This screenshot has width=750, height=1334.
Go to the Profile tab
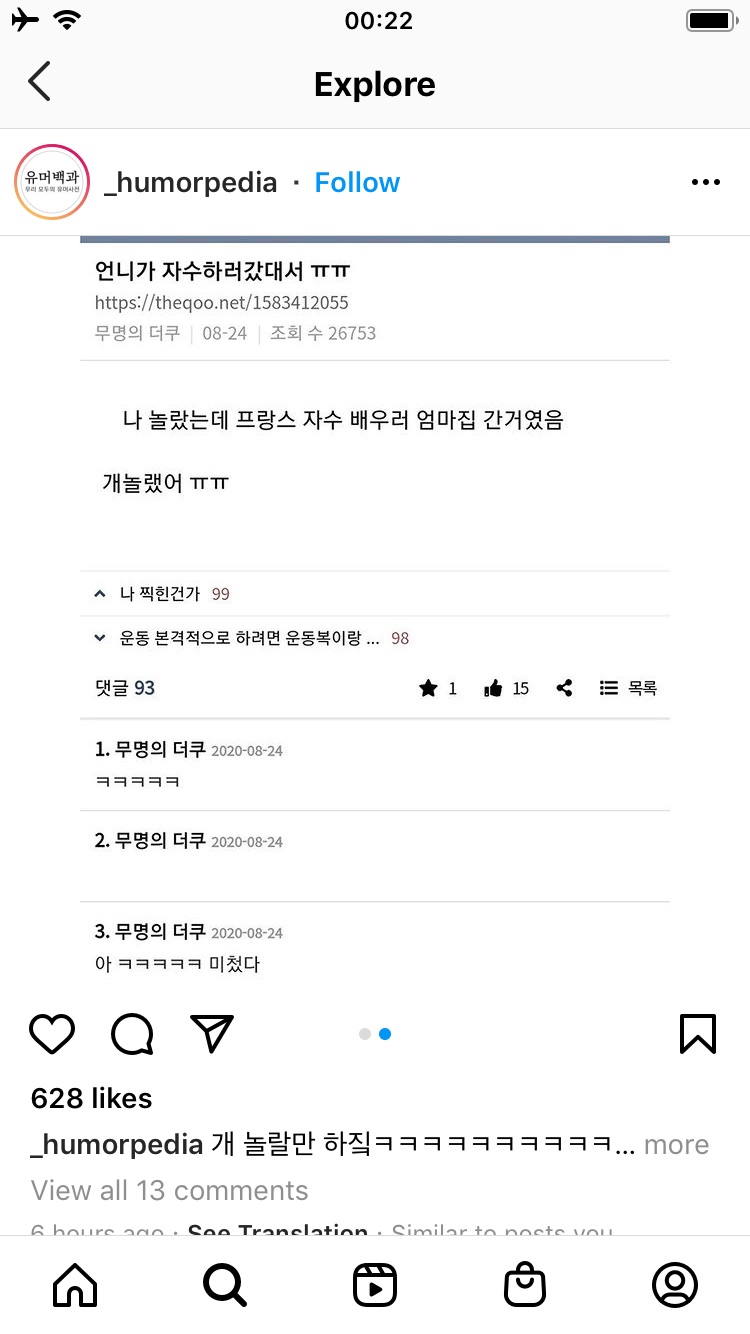tap(675, 1285)
